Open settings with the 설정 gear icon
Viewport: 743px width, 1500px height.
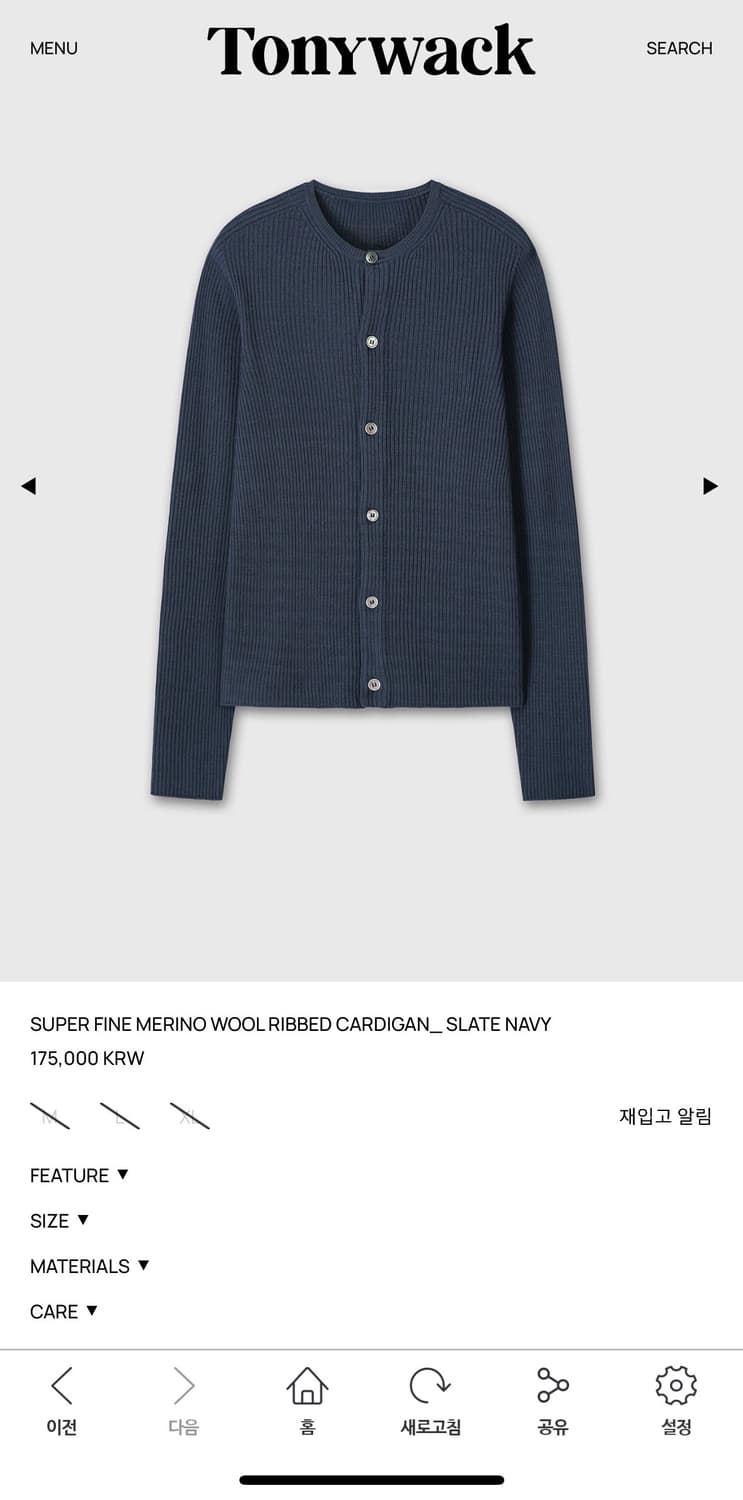(x=675, y=1387)
